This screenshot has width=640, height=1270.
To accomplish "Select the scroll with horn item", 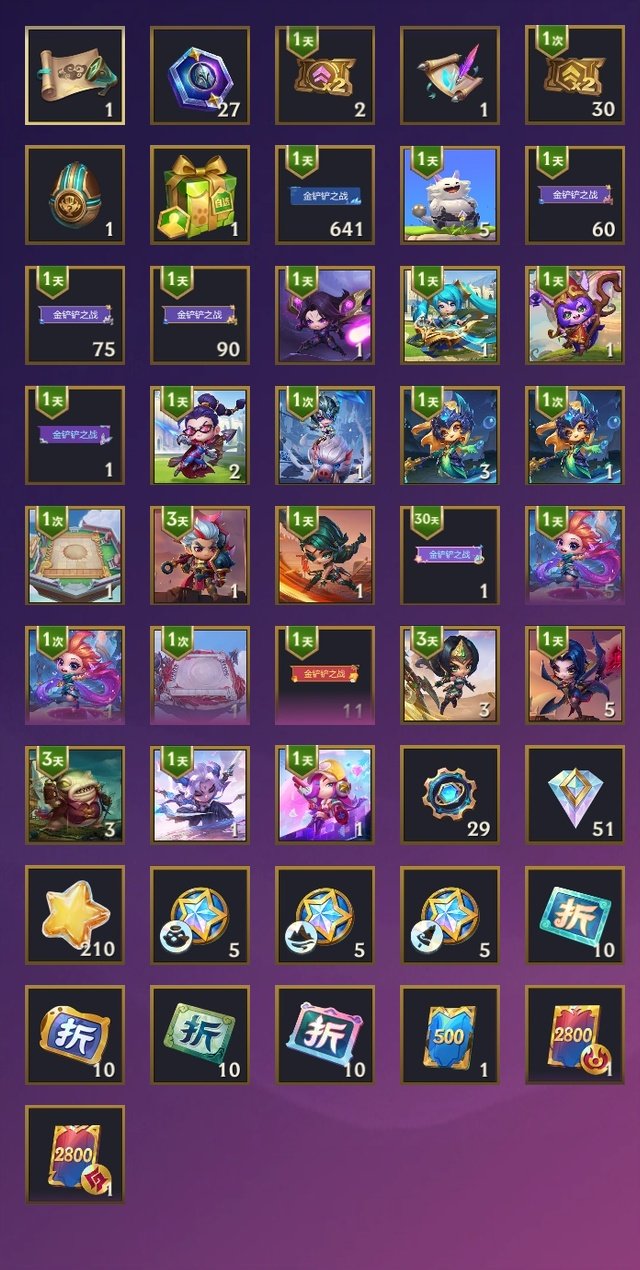I will point(75,75).
